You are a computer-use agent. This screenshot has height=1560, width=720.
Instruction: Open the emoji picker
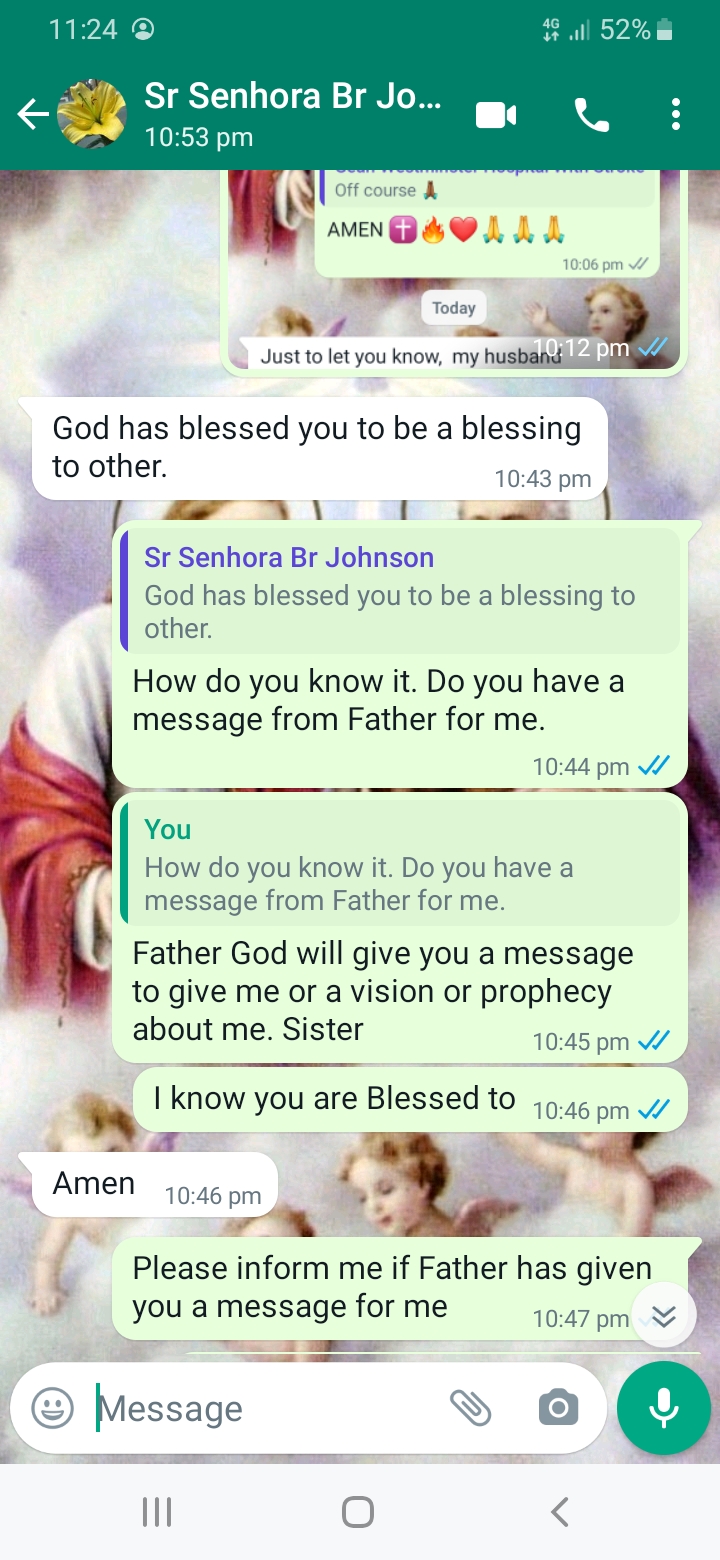pyautogui.click(x=52, y=1409)
